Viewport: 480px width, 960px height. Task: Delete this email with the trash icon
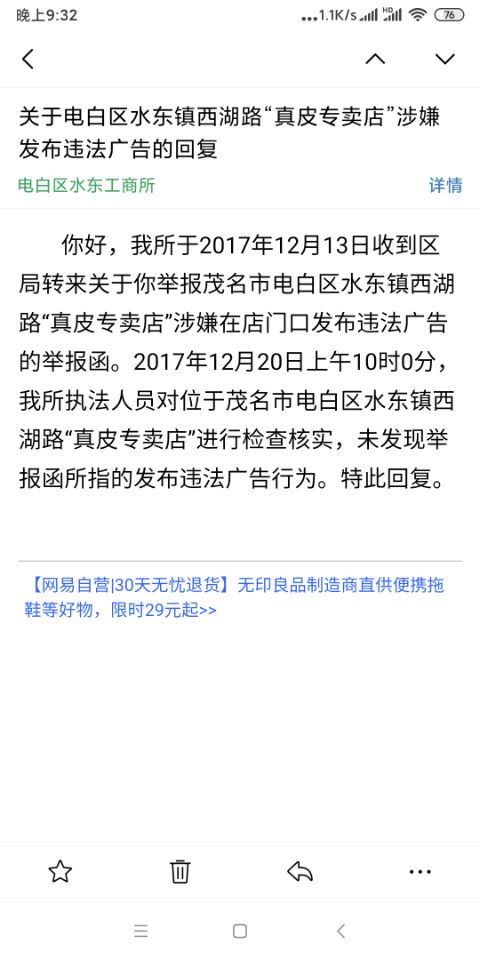pos(180,871)
